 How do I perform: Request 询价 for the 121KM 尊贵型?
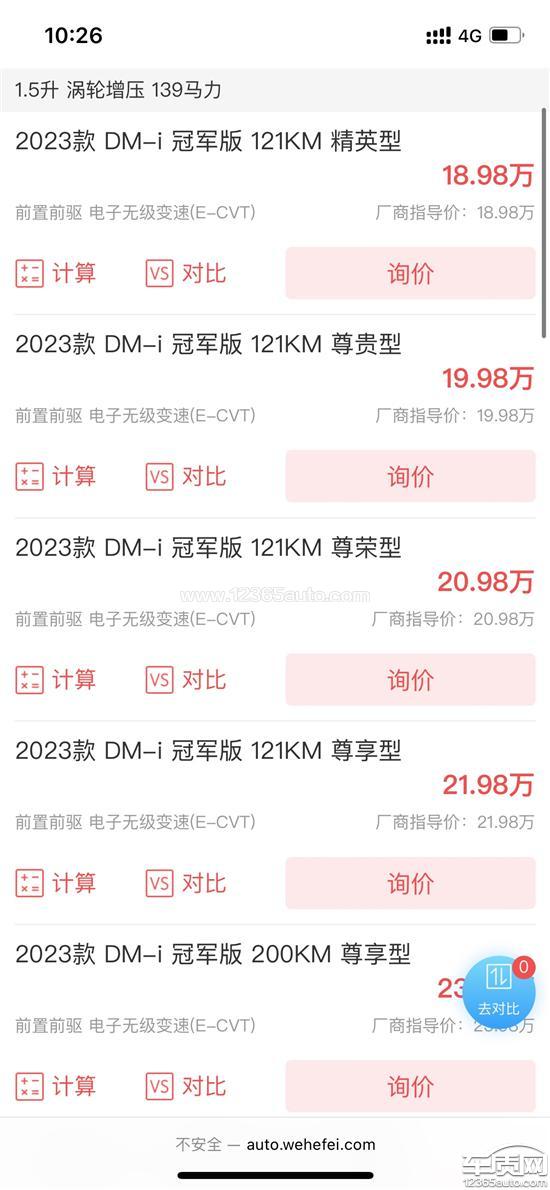pyautogui.click(x=410, y=477)
